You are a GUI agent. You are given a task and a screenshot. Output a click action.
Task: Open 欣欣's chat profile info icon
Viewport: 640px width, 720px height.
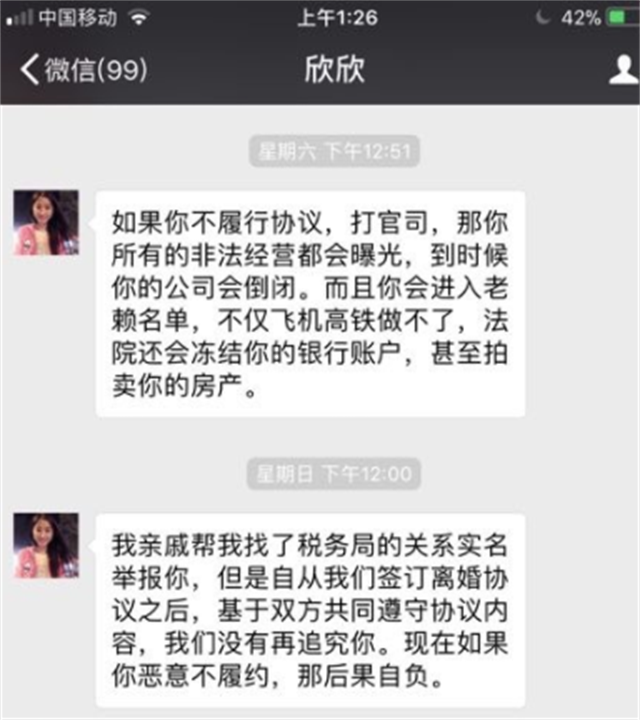623,70
